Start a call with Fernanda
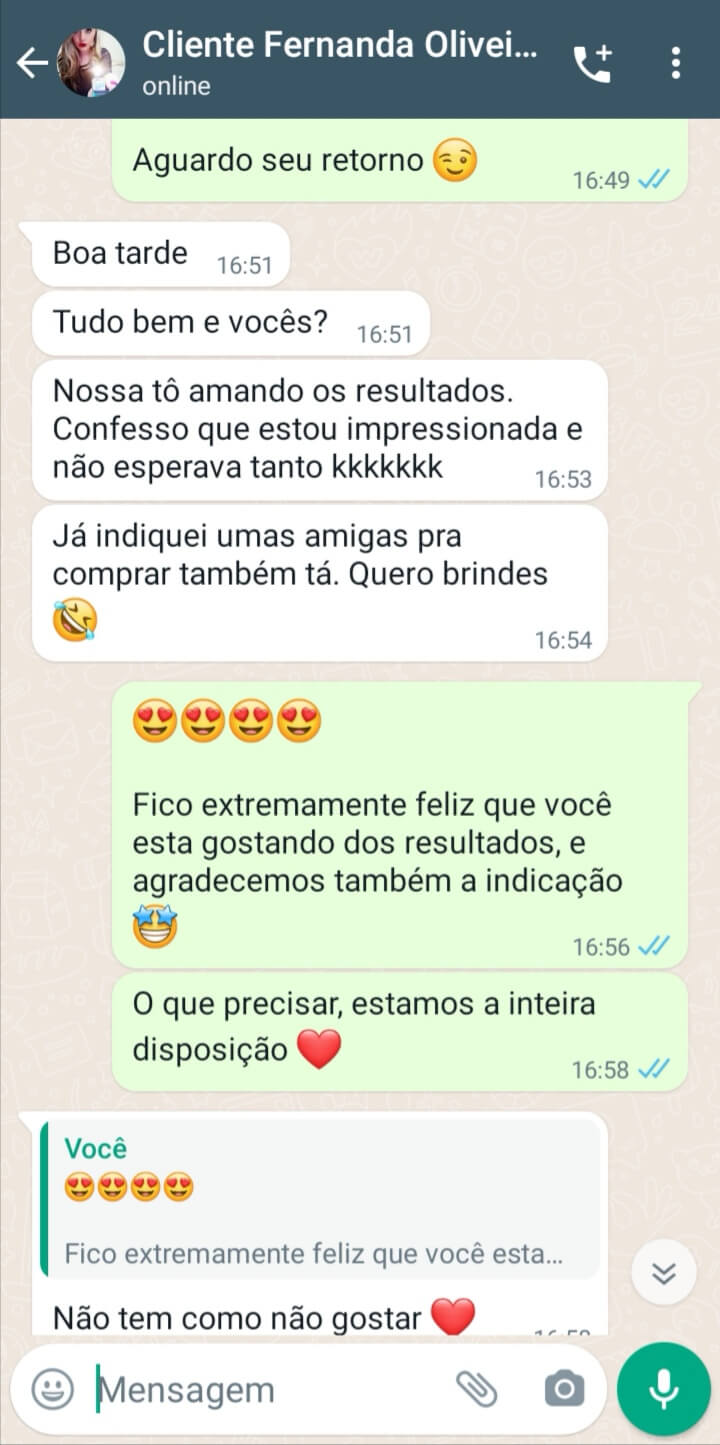Viewport: 720px width, 1445px height. pos(591,63)
